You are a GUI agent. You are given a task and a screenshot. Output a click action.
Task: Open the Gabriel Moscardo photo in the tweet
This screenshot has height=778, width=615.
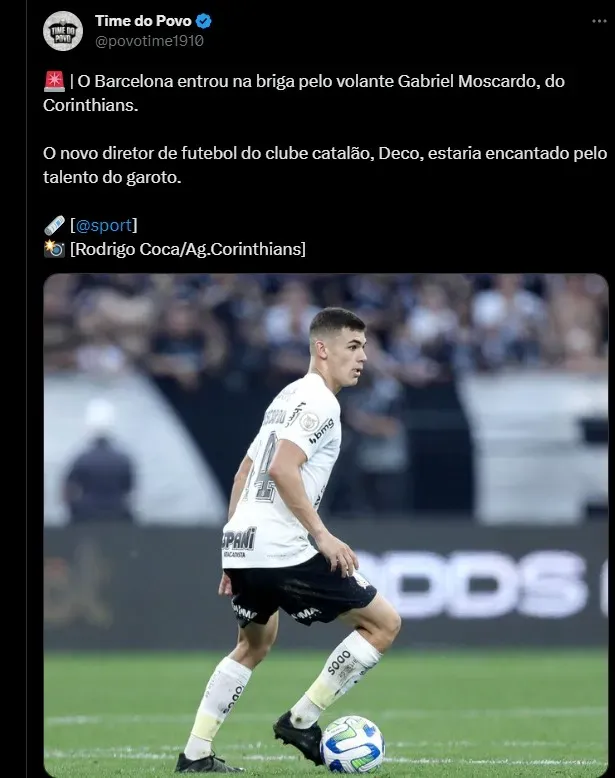pos(326,525)
